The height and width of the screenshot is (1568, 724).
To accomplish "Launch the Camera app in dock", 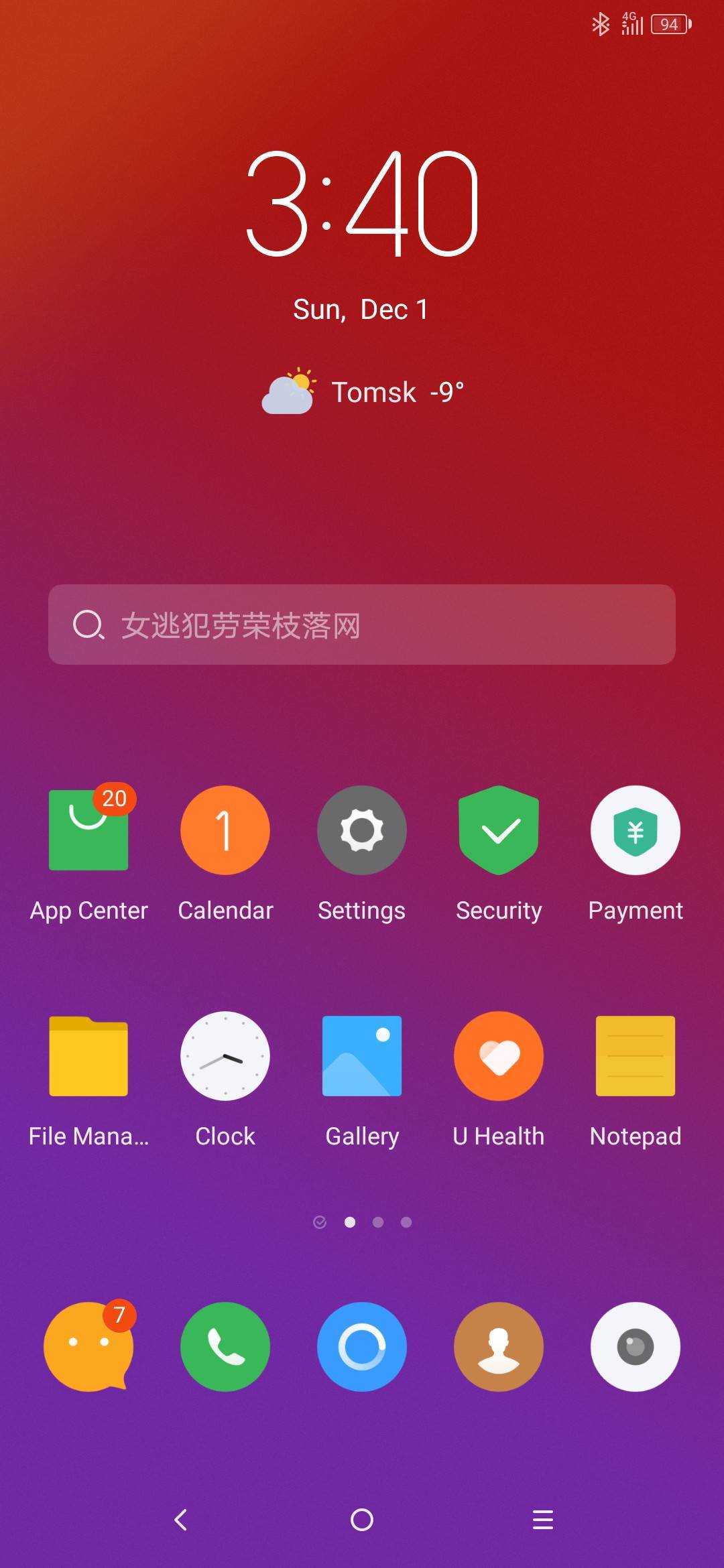I will (636, 1347).
